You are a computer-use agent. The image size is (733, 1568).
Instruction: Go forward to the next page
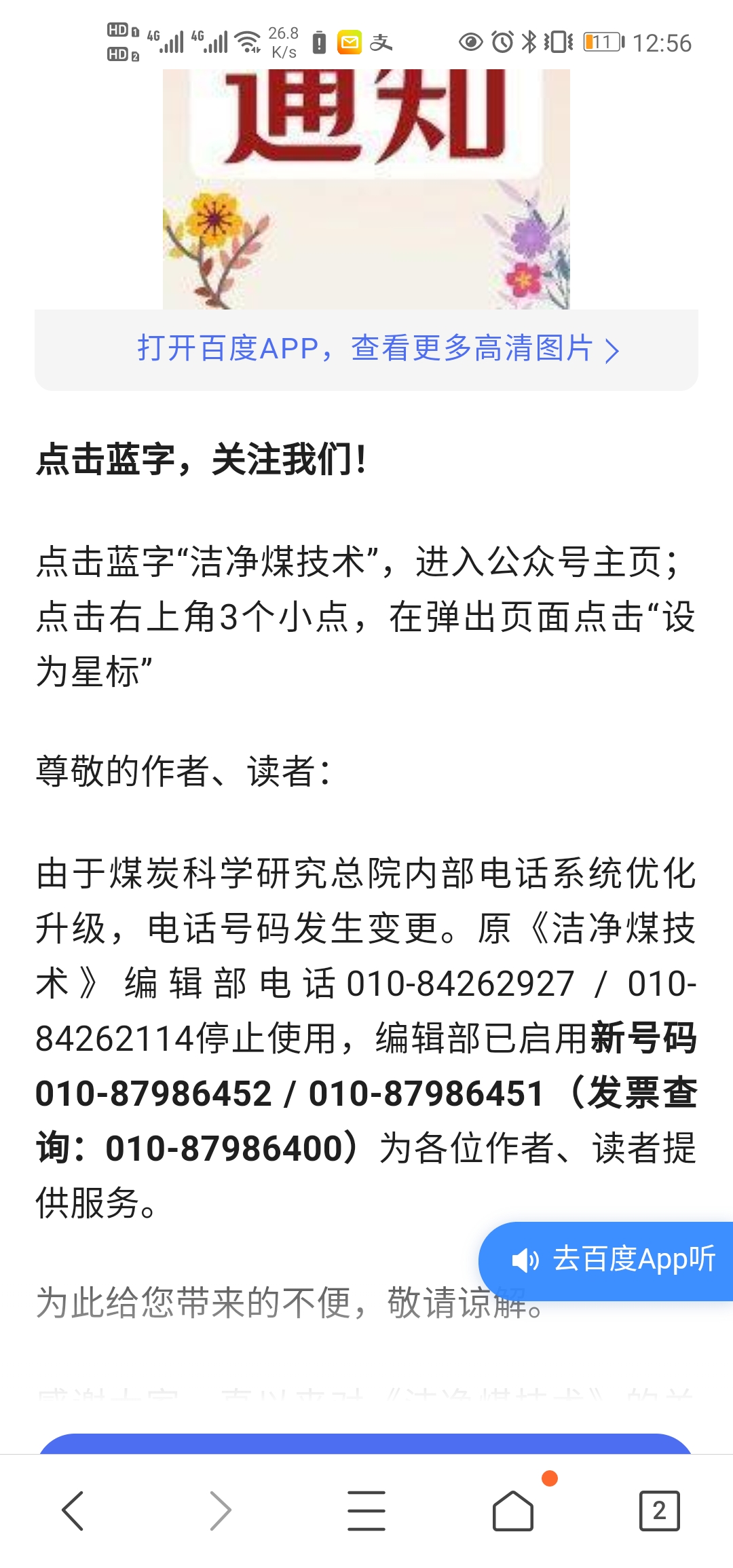(220, 1510)
